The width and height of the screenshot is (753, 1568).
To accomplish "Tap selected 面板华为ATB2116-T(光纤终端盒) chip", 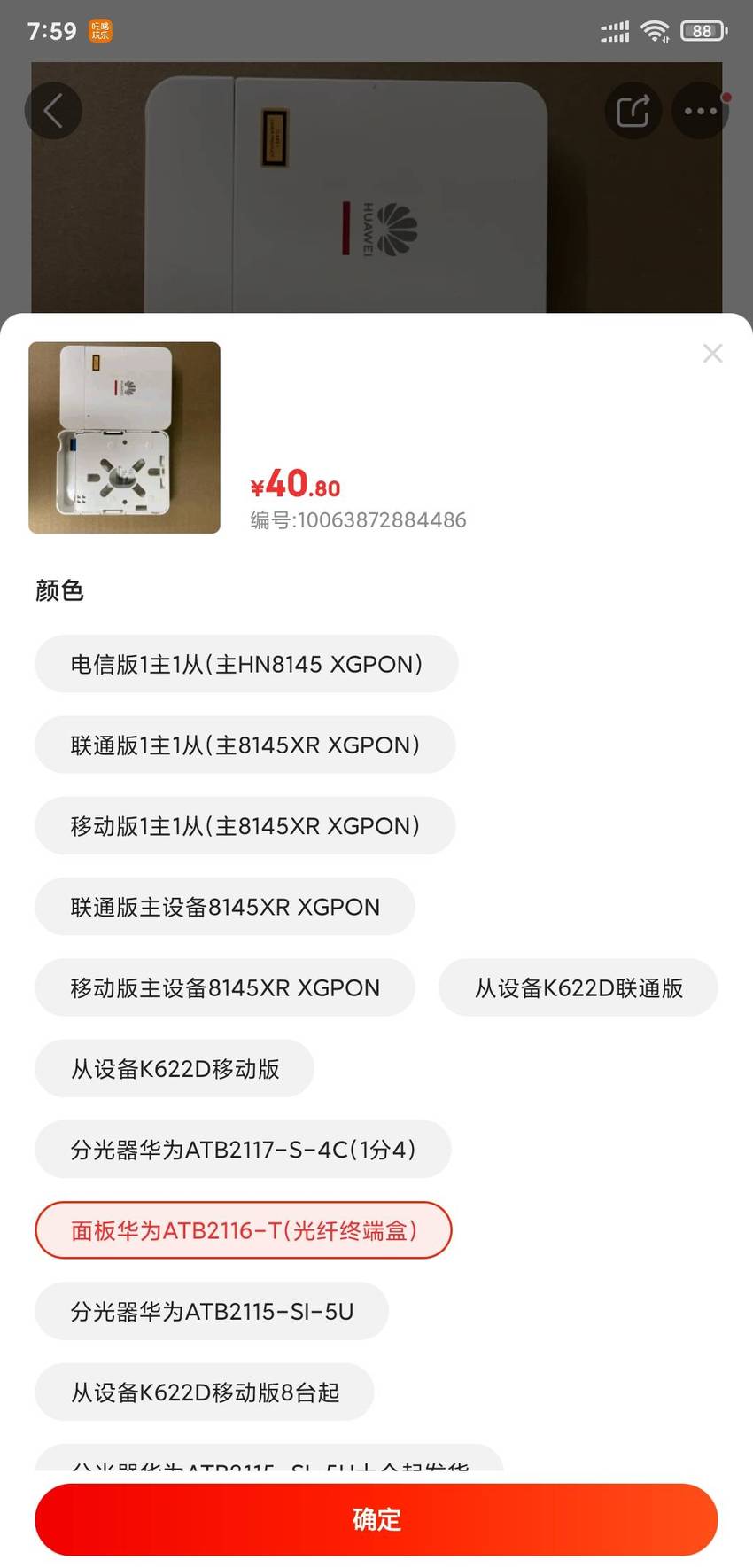I will click(x=244, y=1230).
